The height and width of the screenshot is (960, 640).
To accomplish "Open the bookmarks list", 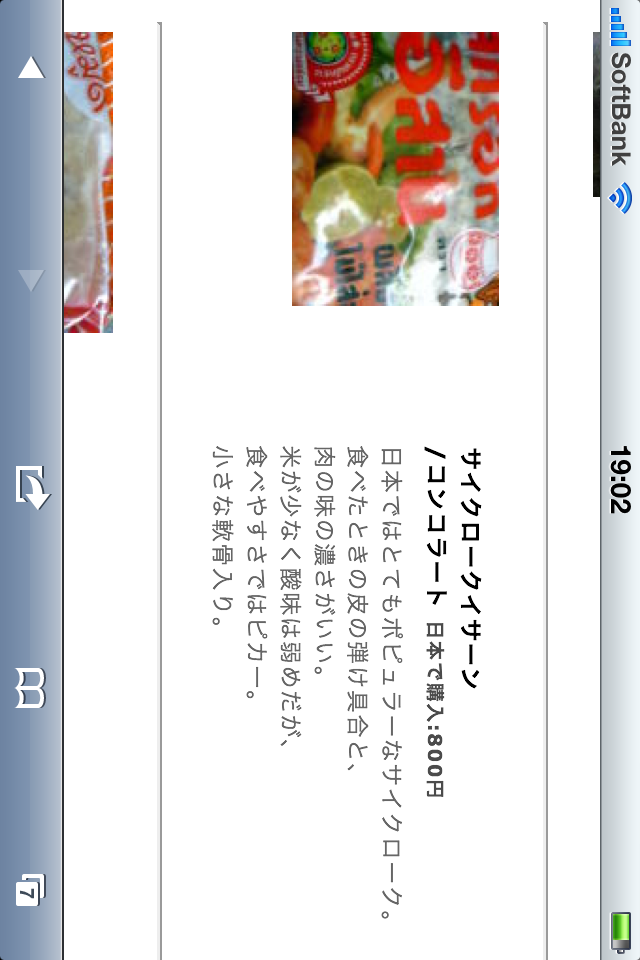I will pos(31,690).
